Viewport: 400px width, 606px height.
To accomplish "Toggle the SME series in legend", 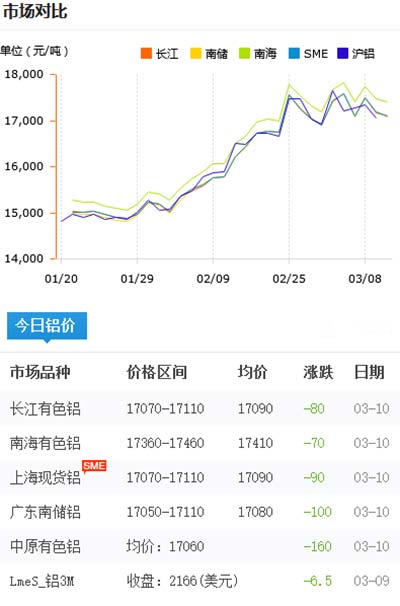I will tap(308, 53).
